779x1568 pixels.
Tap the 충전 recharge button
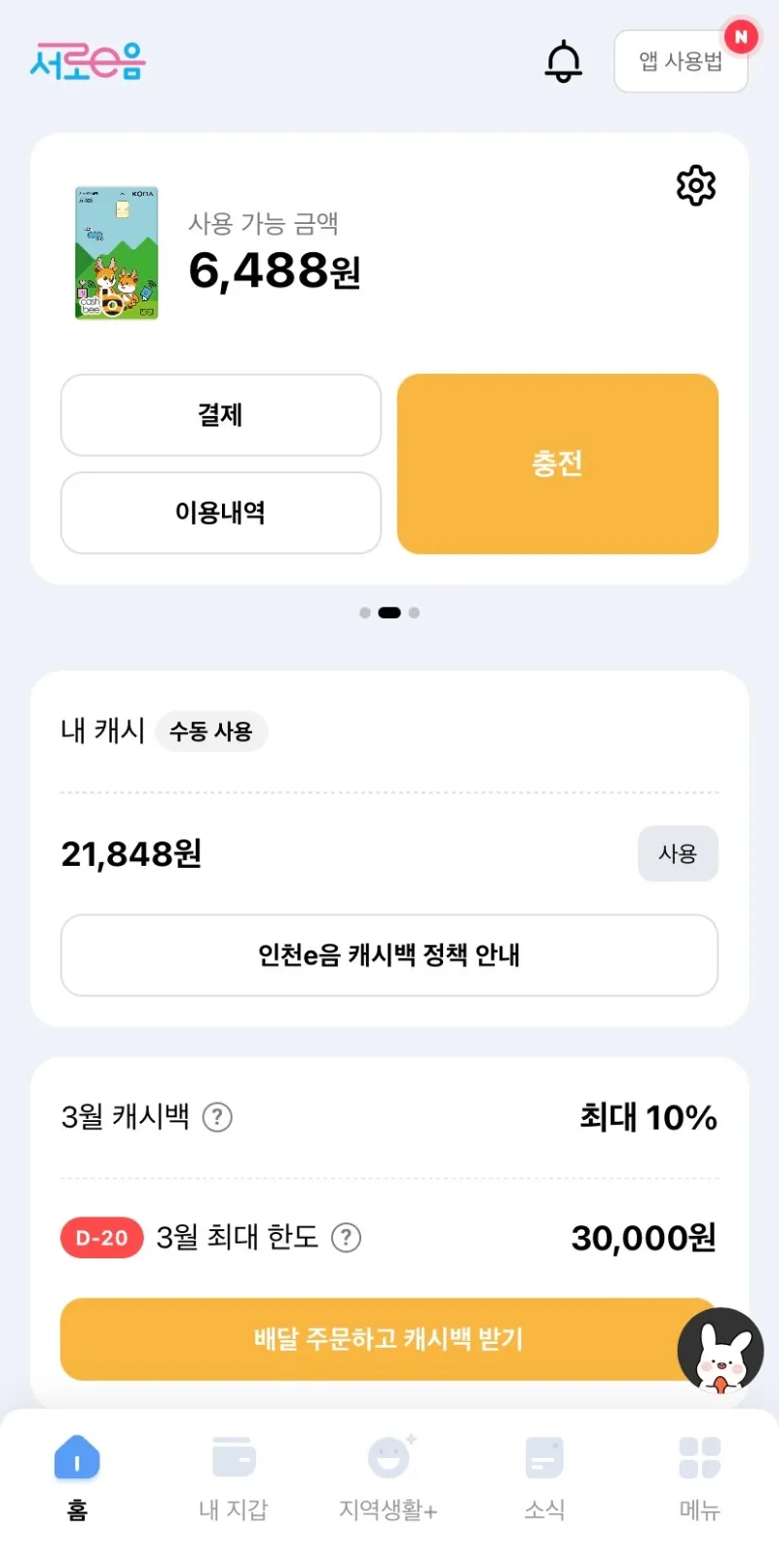558,464
